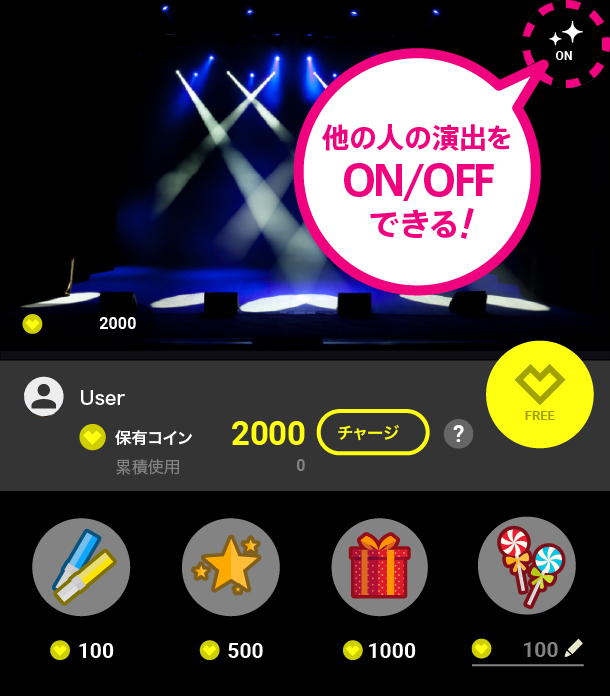Viewport: 610px width, 696px height.
Task: Select the star item for 500 coins
Action: click(230, 567)
